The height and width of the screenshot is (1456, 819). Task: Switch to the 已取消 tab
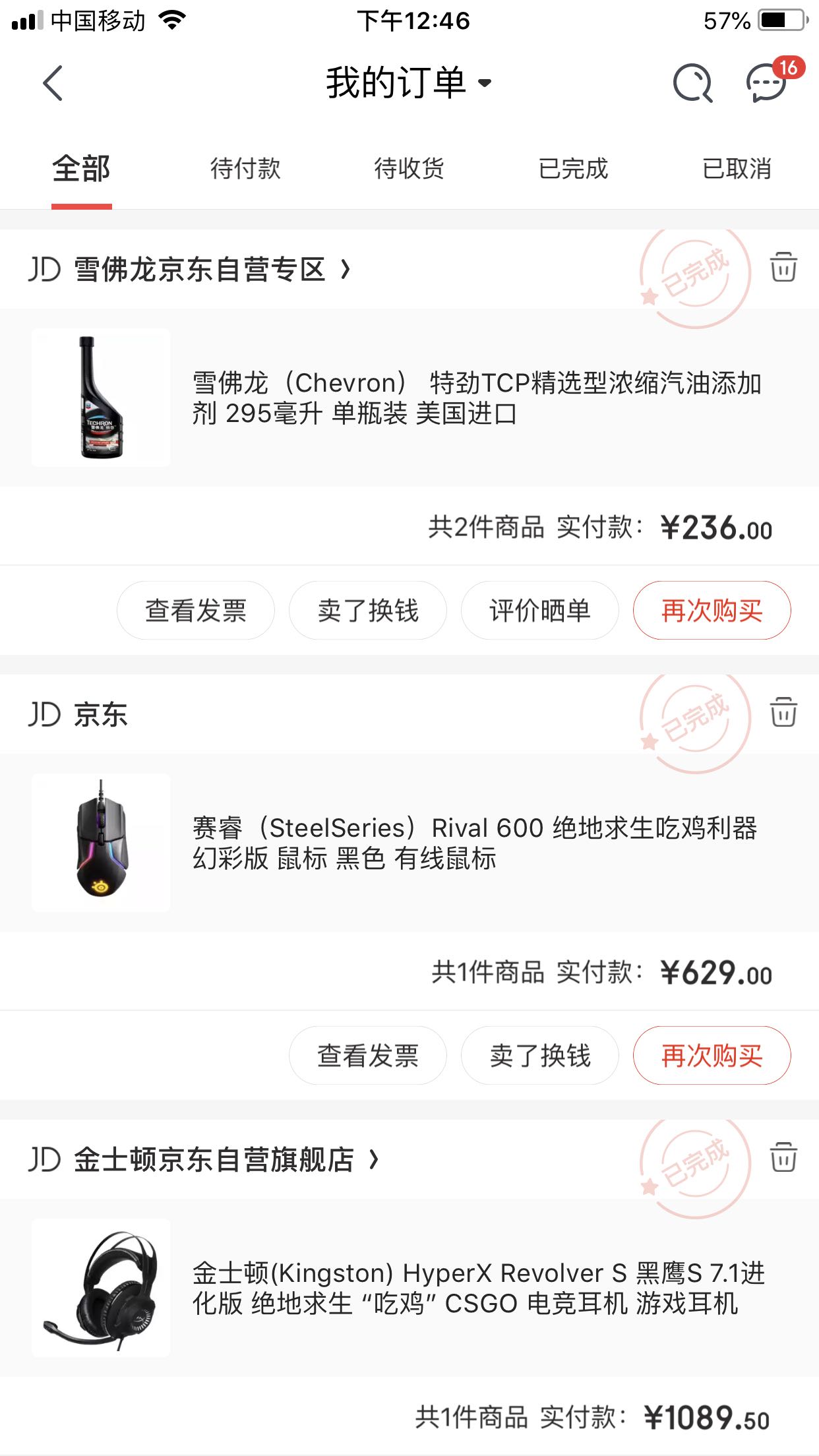(737, 169)
